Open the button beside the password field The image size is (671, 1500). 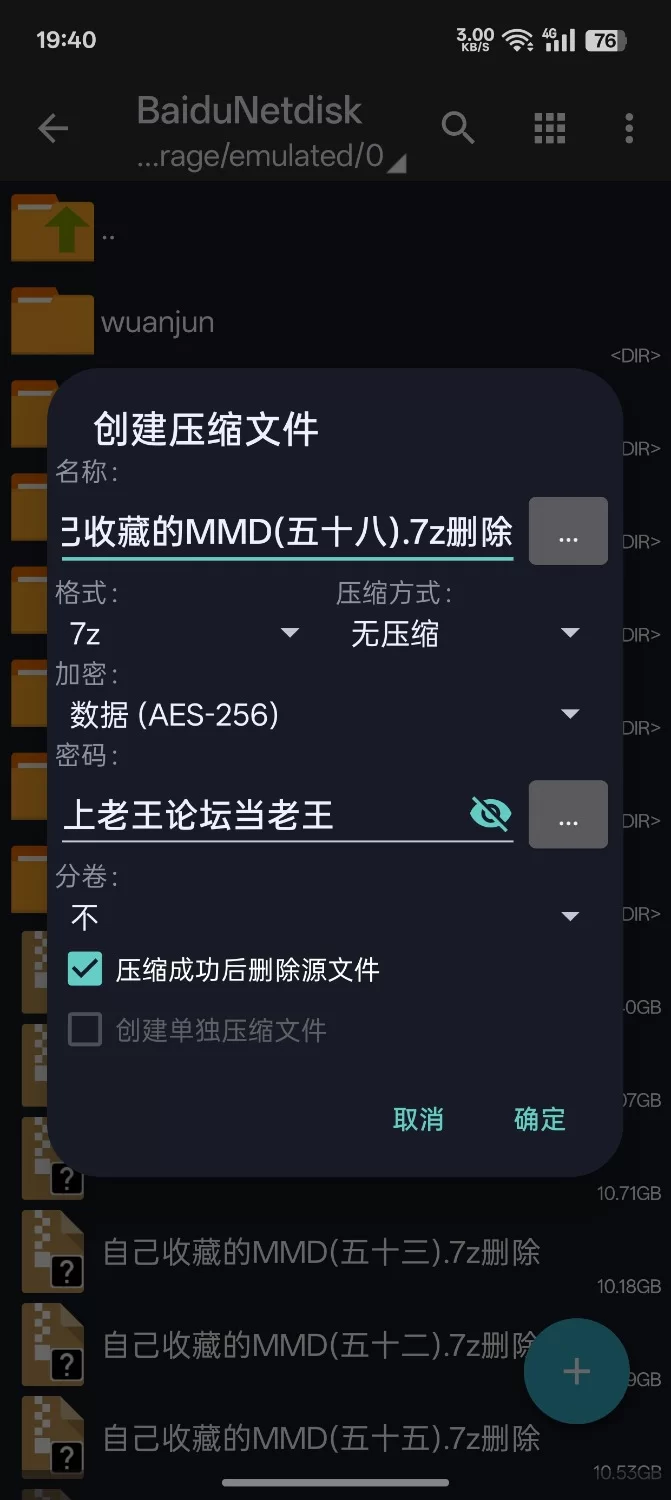tap(568, 814)
